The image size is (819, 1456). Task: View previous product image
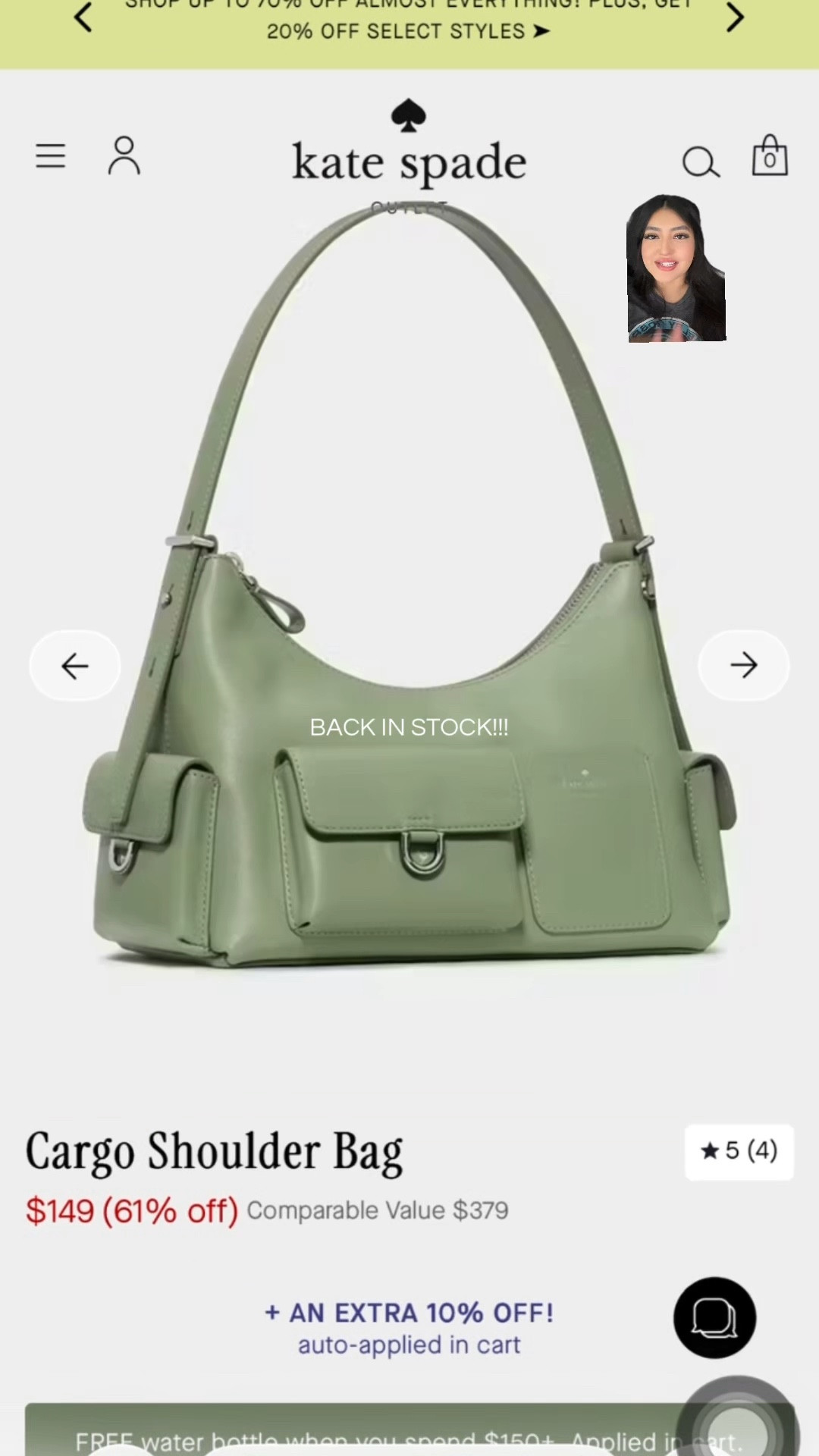[75, 666]
